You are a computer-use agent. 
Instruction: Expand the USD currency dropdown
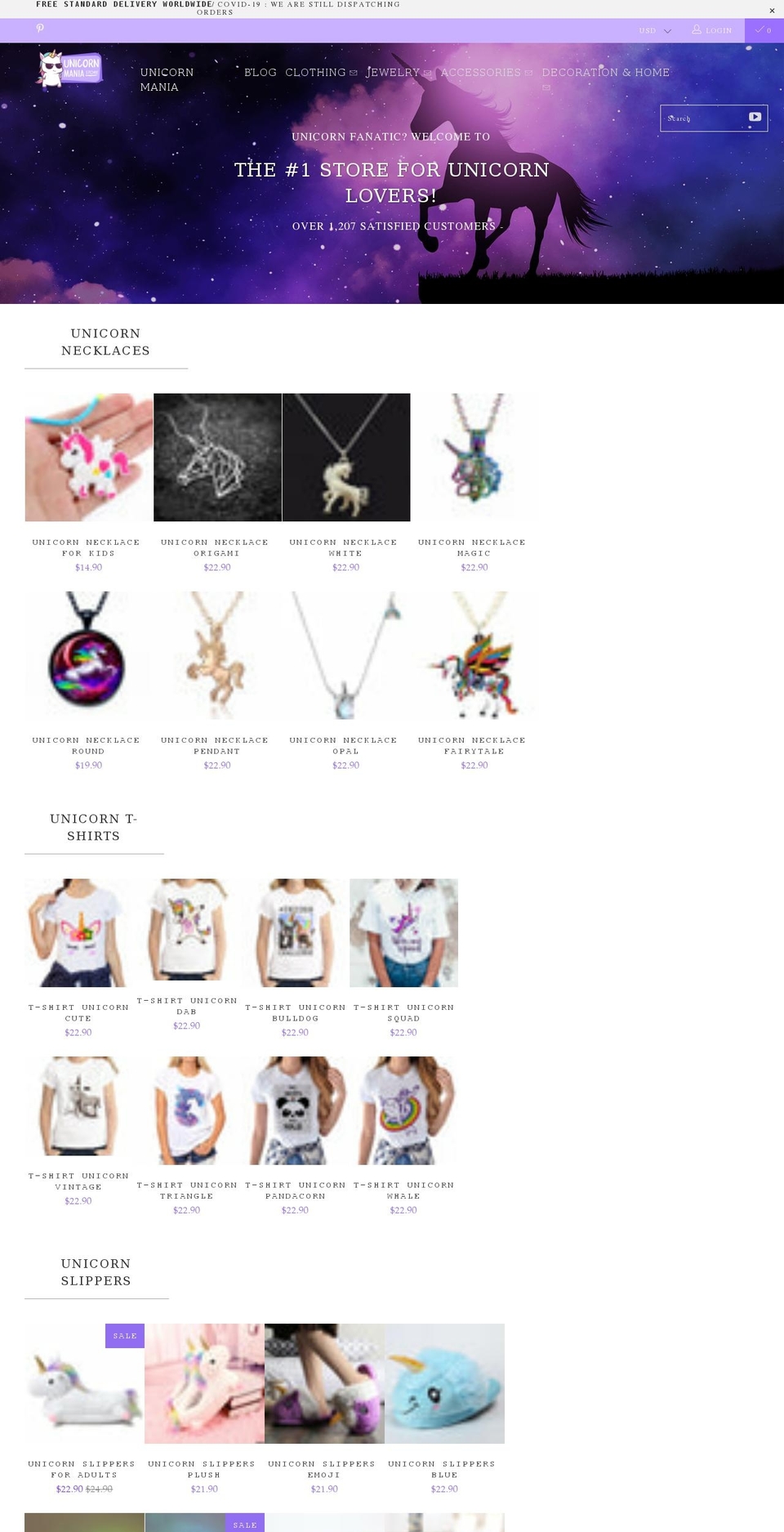pyautogui.click(x=656, y=30)
